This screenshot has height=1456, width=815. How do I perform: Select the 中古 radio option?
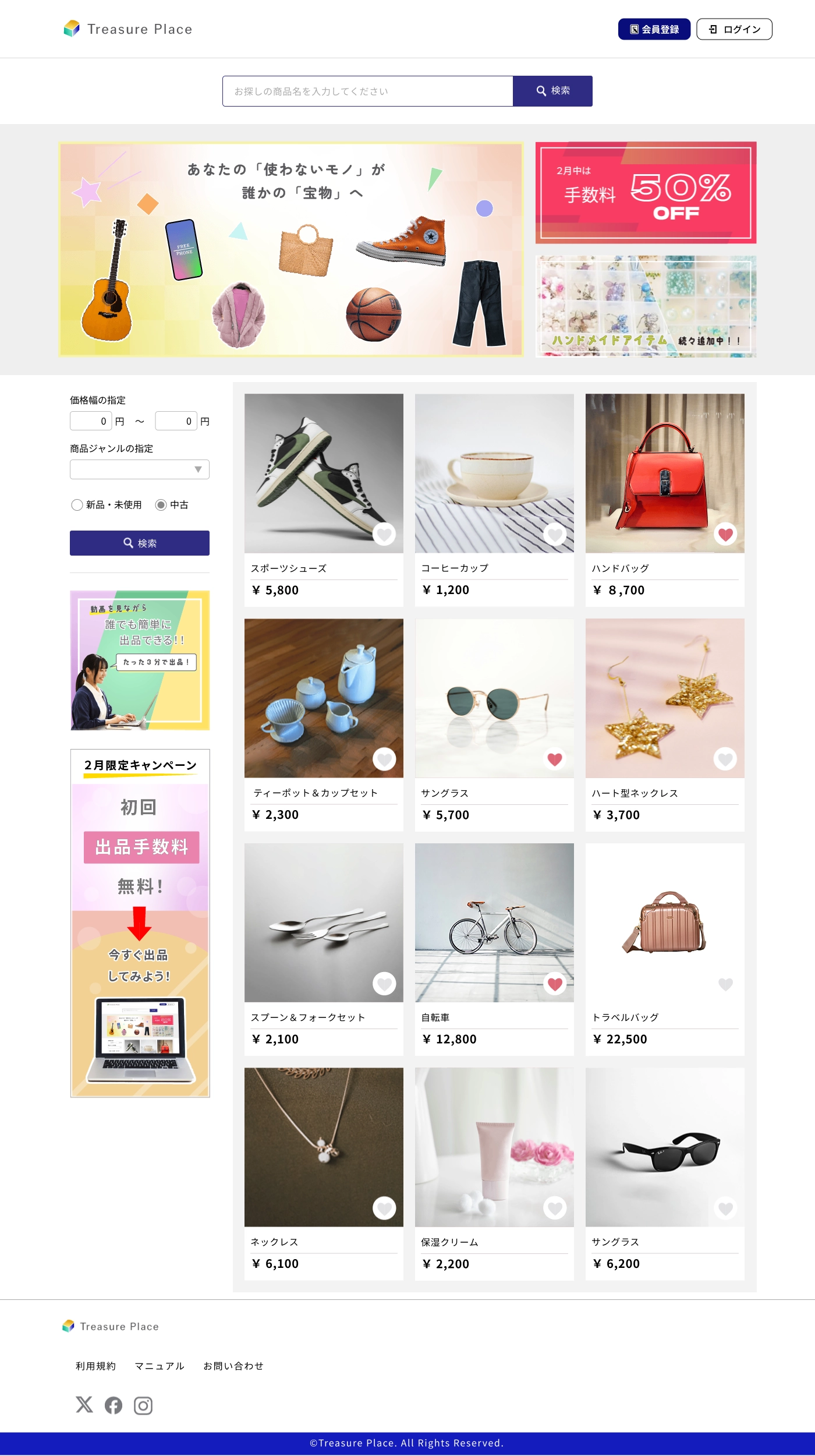coord(161,505)
